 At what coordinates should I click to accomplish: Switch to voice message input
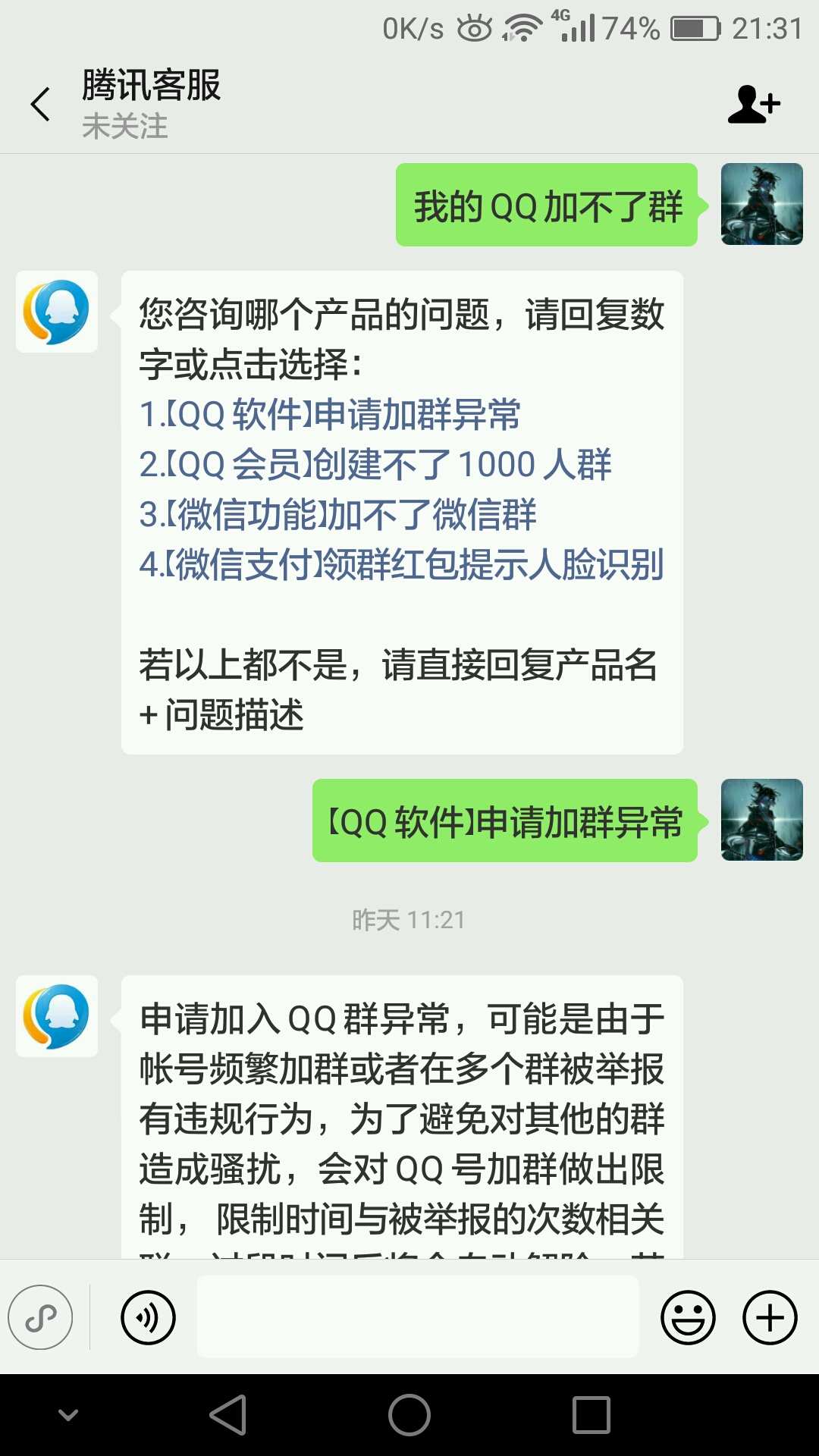point(148,1317)
